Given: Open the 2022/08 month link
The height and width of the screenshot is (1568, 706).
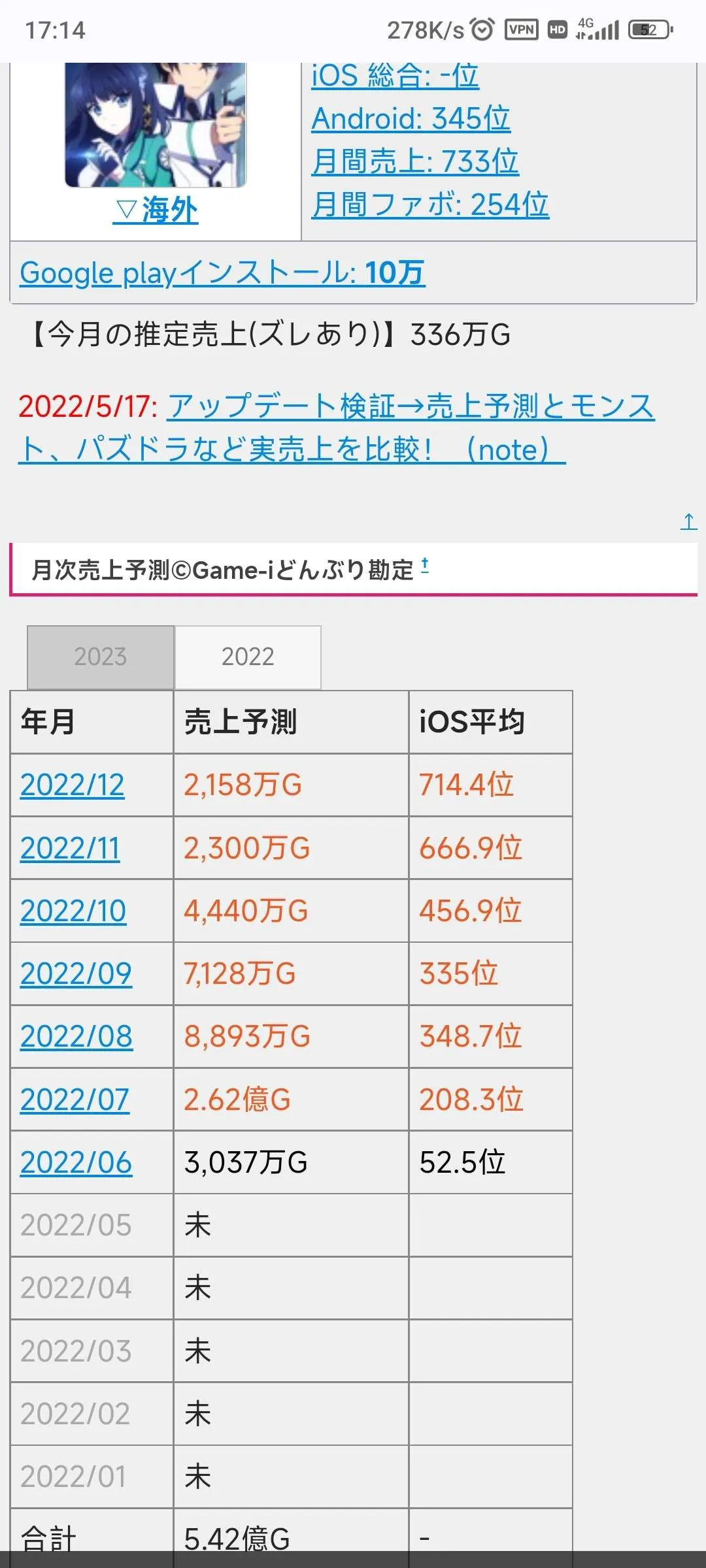Looking at the screenshot, I should click(76, 1037).
